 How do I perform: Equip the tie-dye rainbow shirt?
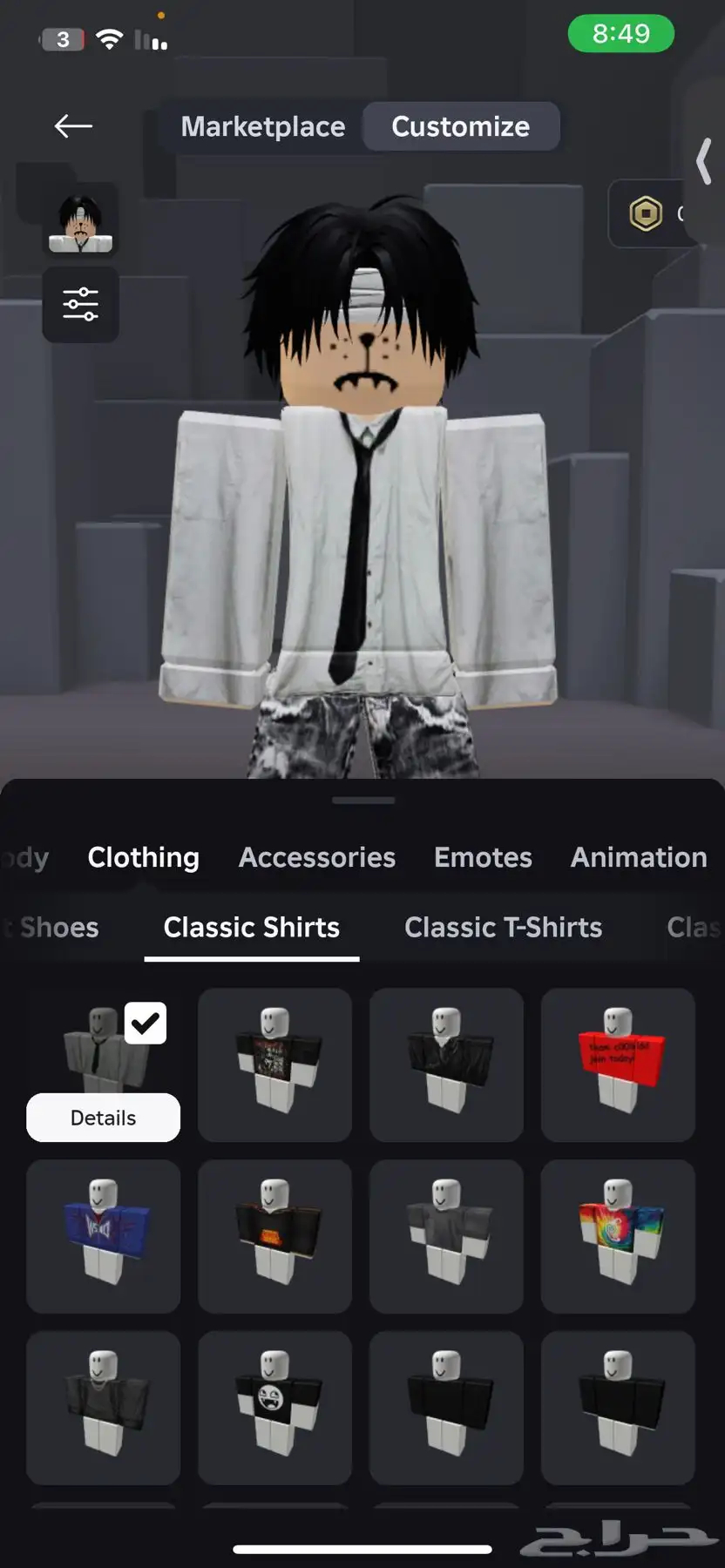(x=618, y=1235)
